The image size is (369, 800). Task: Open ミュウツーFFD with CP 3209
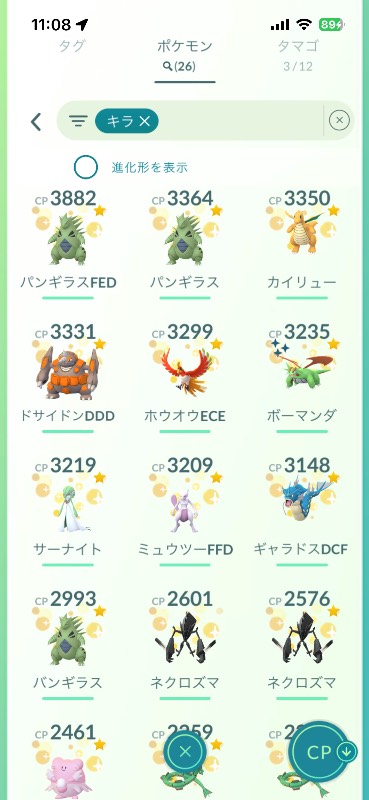185,511
